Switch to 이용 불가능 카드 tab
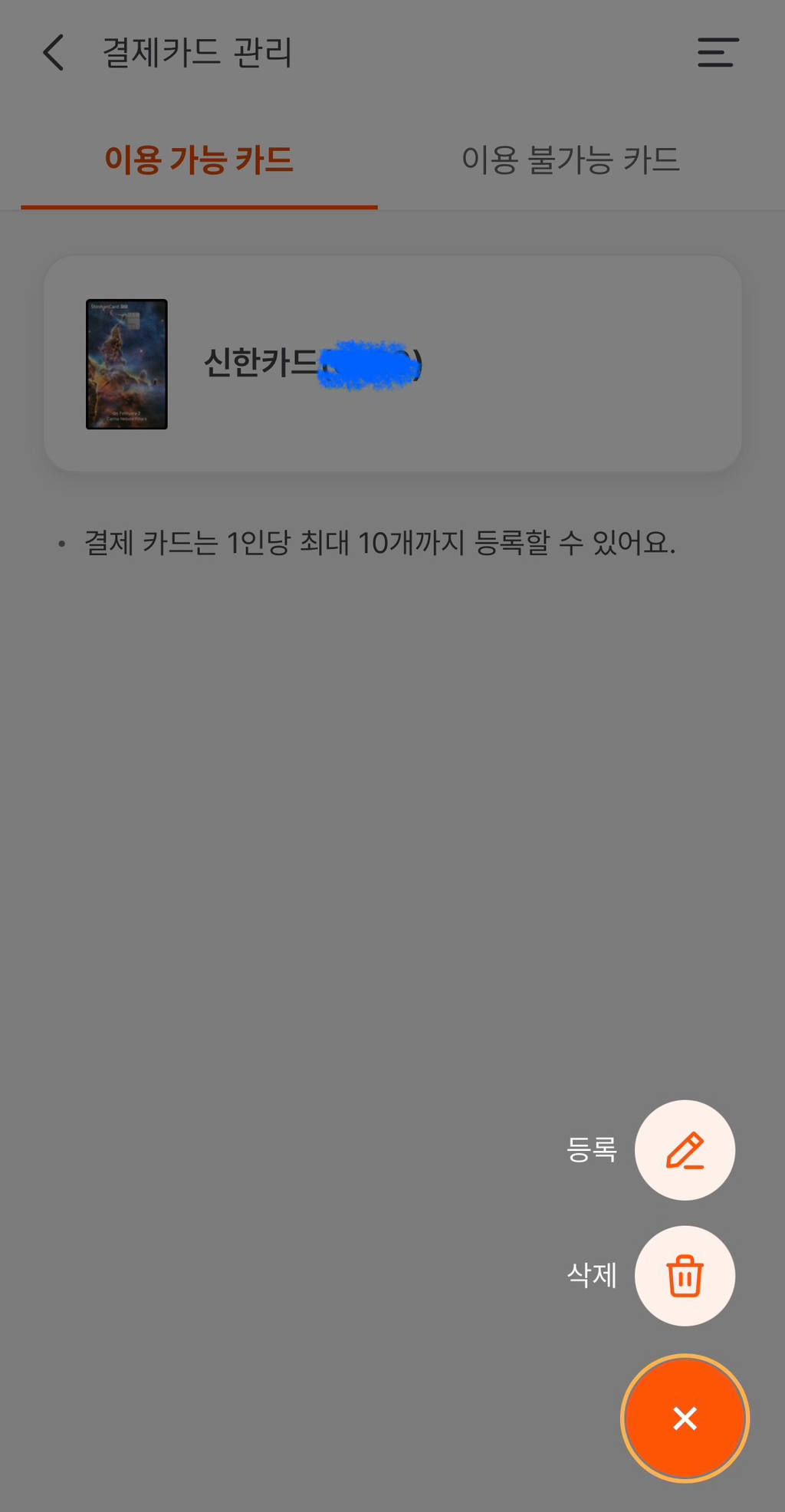This screenshot has width=785, height=1512. [x=570, y=160]
